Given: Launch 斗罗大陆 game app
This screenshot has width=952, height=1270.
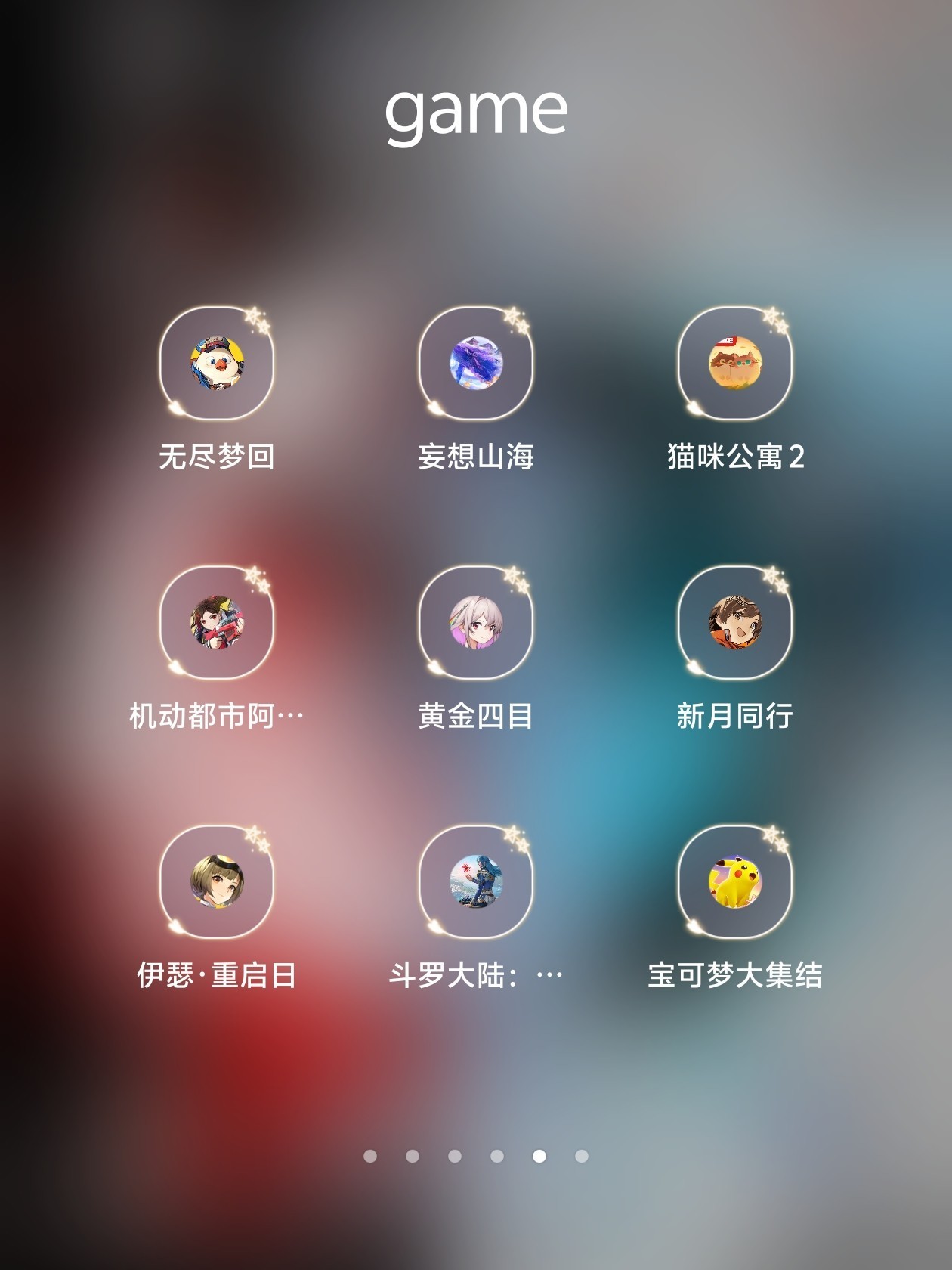Looking at the screenshot, I should click(476, 882).
